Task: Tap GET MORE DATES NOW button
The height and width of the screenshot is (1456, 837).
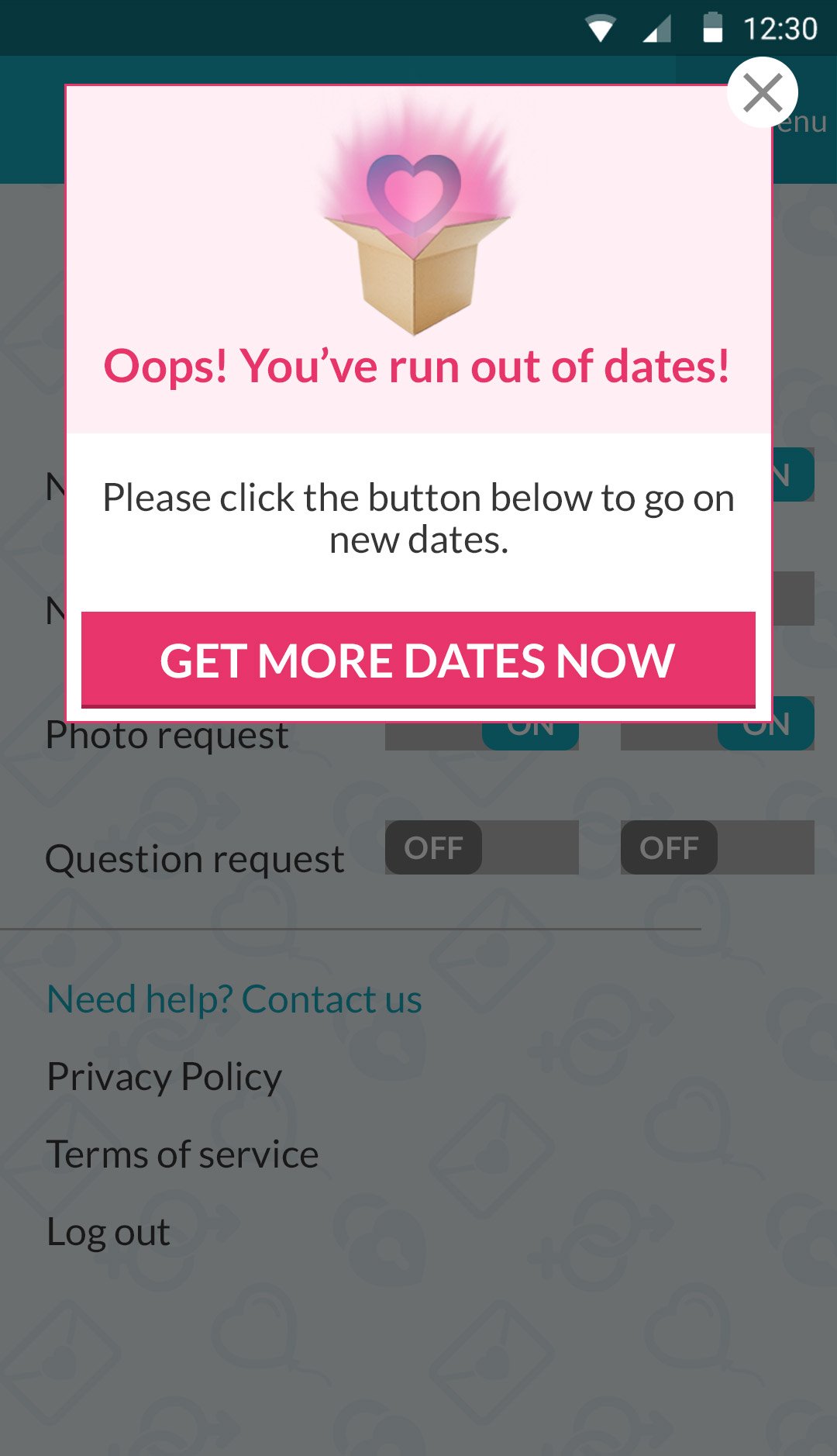Action: tap(418, 660)
